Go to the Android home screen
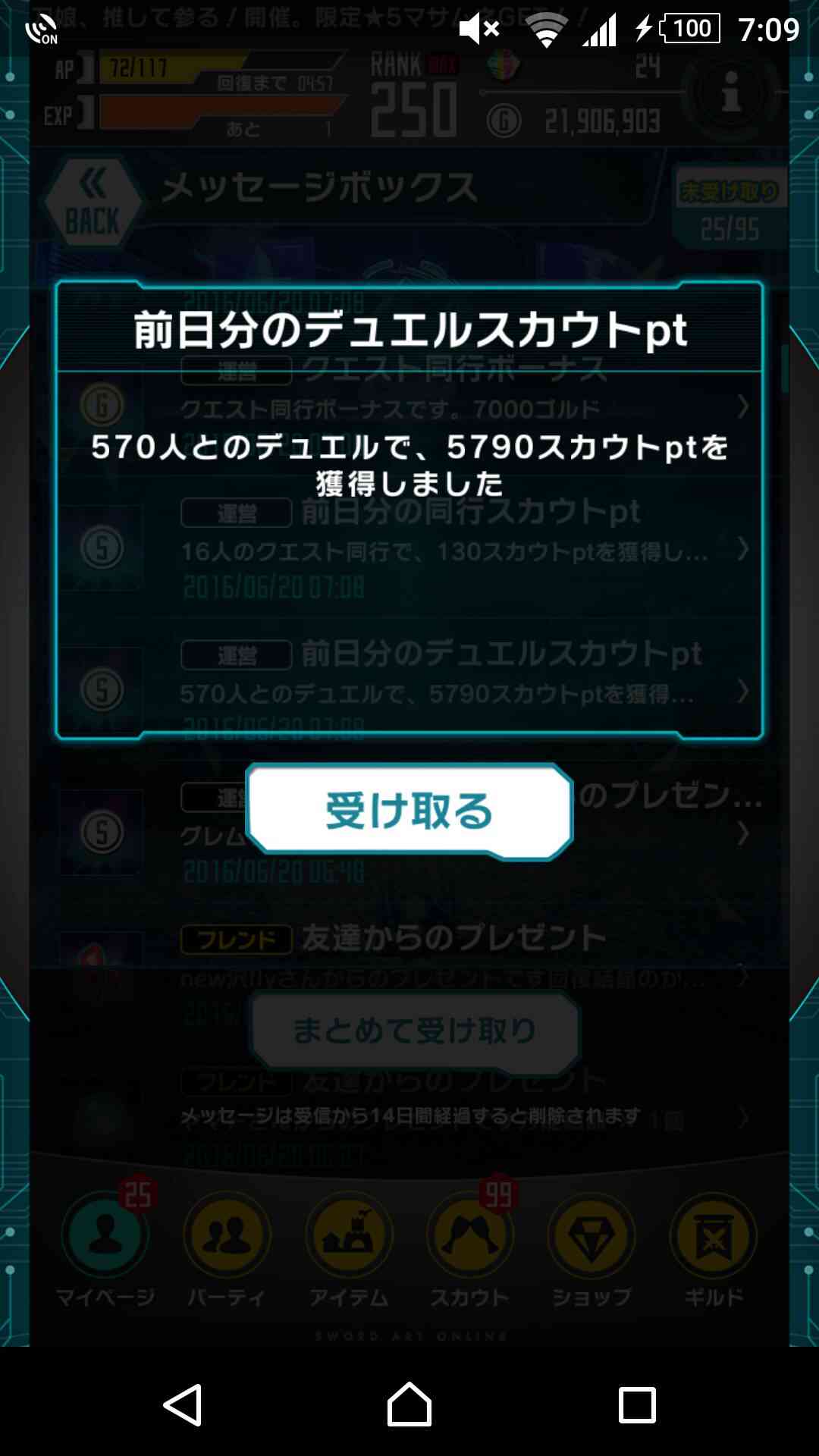 [409, 1404]
